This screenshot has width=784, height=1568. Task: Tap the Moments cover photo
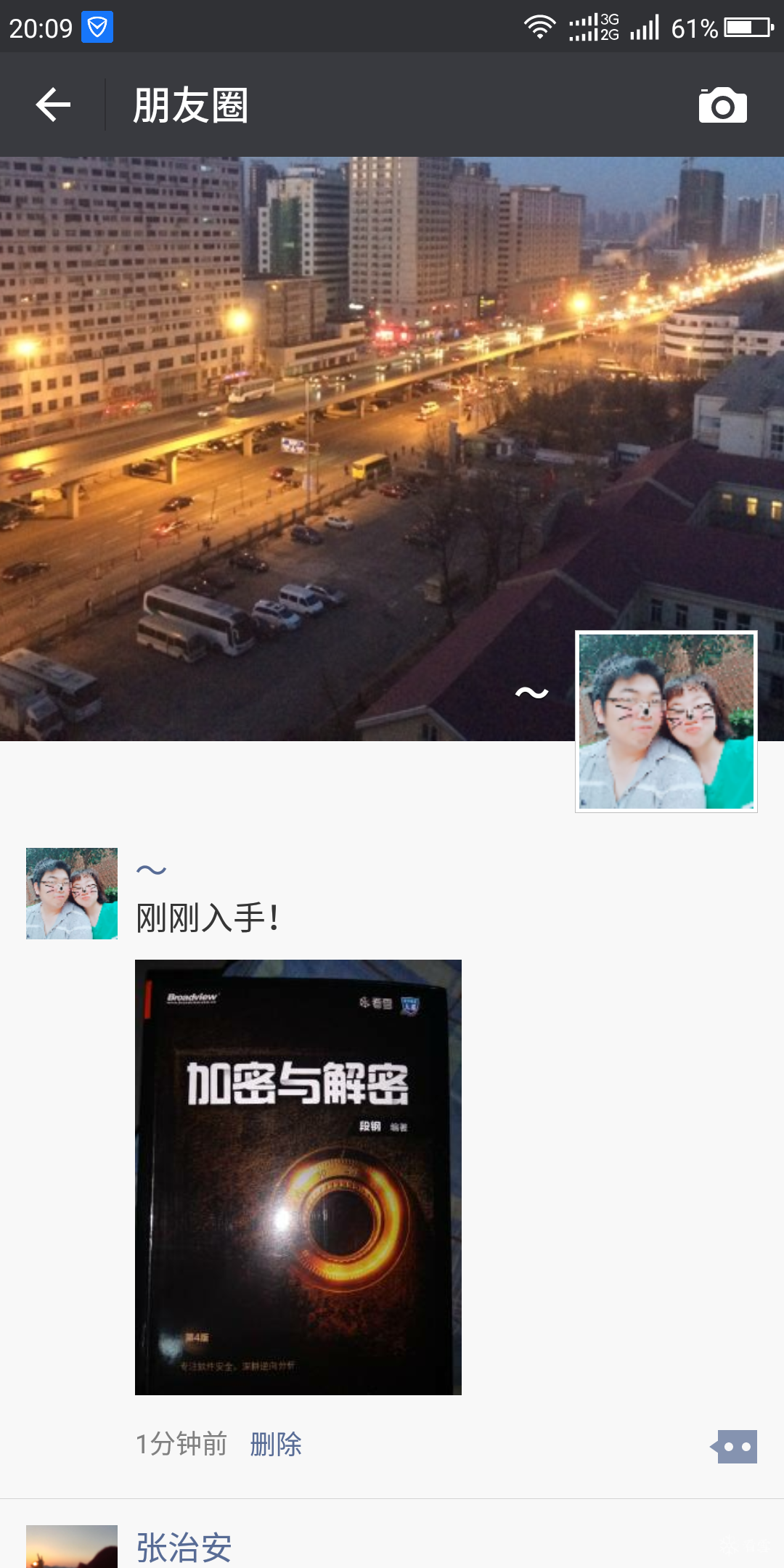coord(290,436)
